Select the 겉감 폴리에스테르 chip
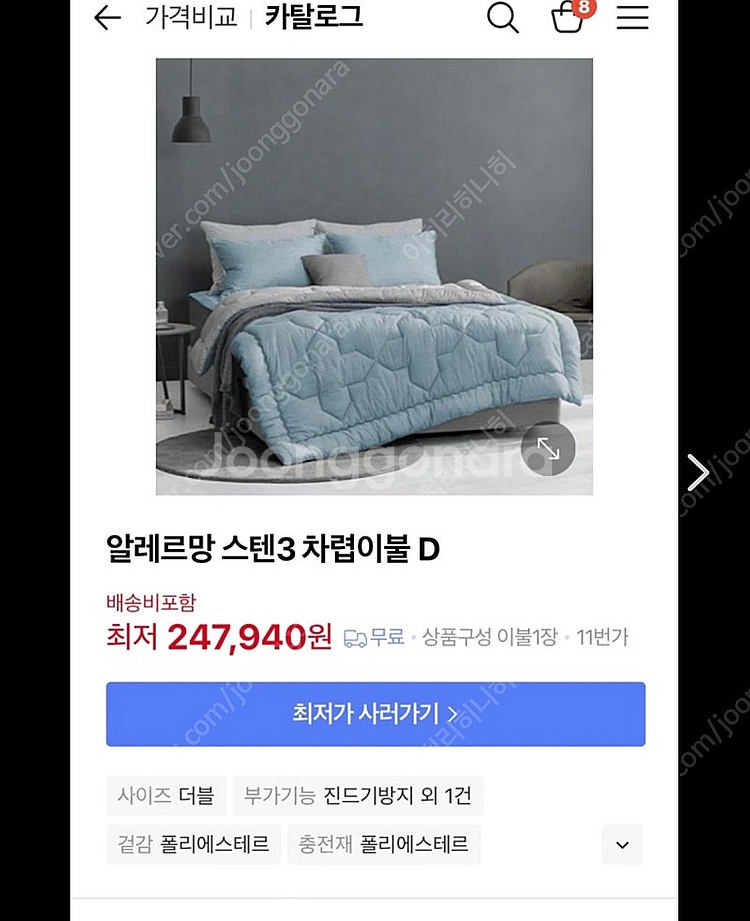 [193, 845]
